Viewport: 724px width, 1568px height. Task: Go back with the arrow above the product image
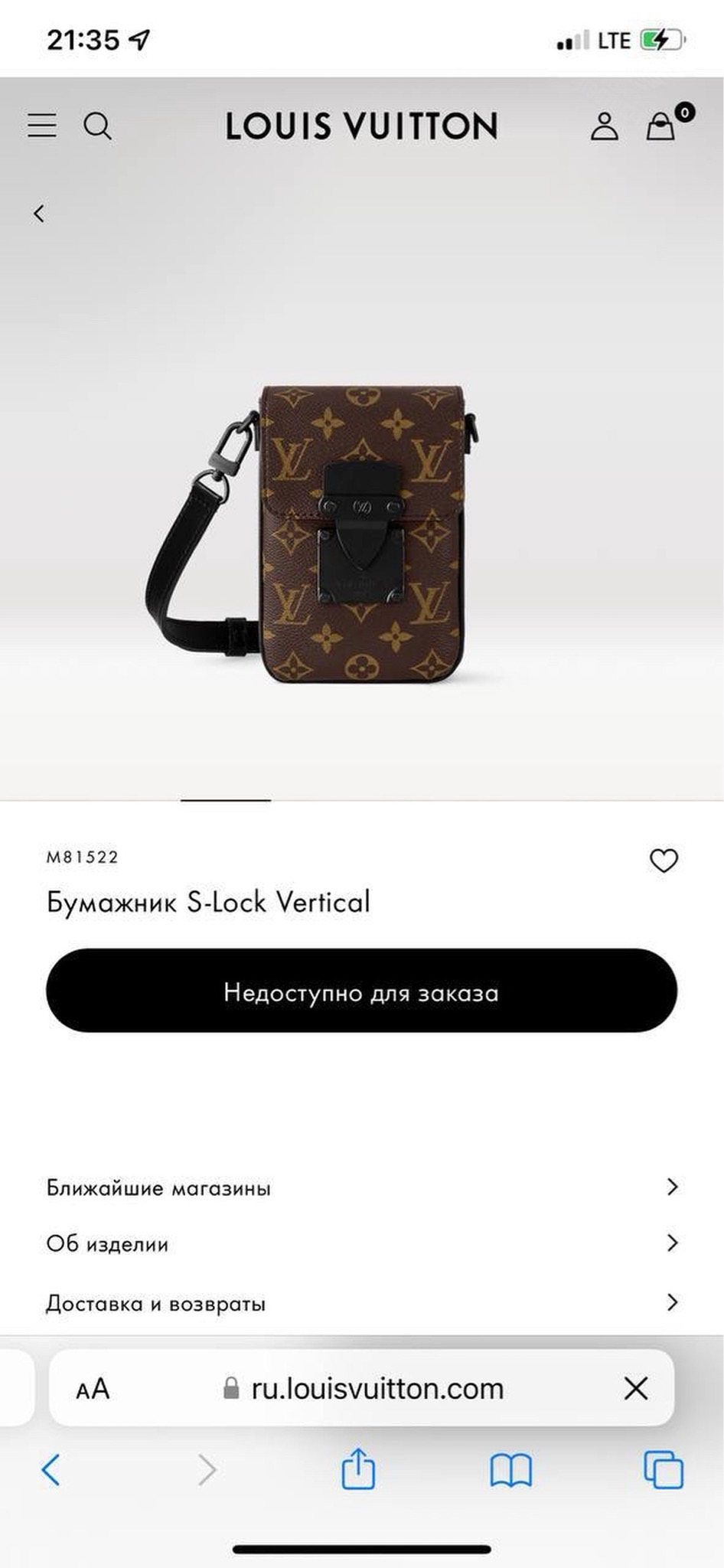(x=39, y=214)
